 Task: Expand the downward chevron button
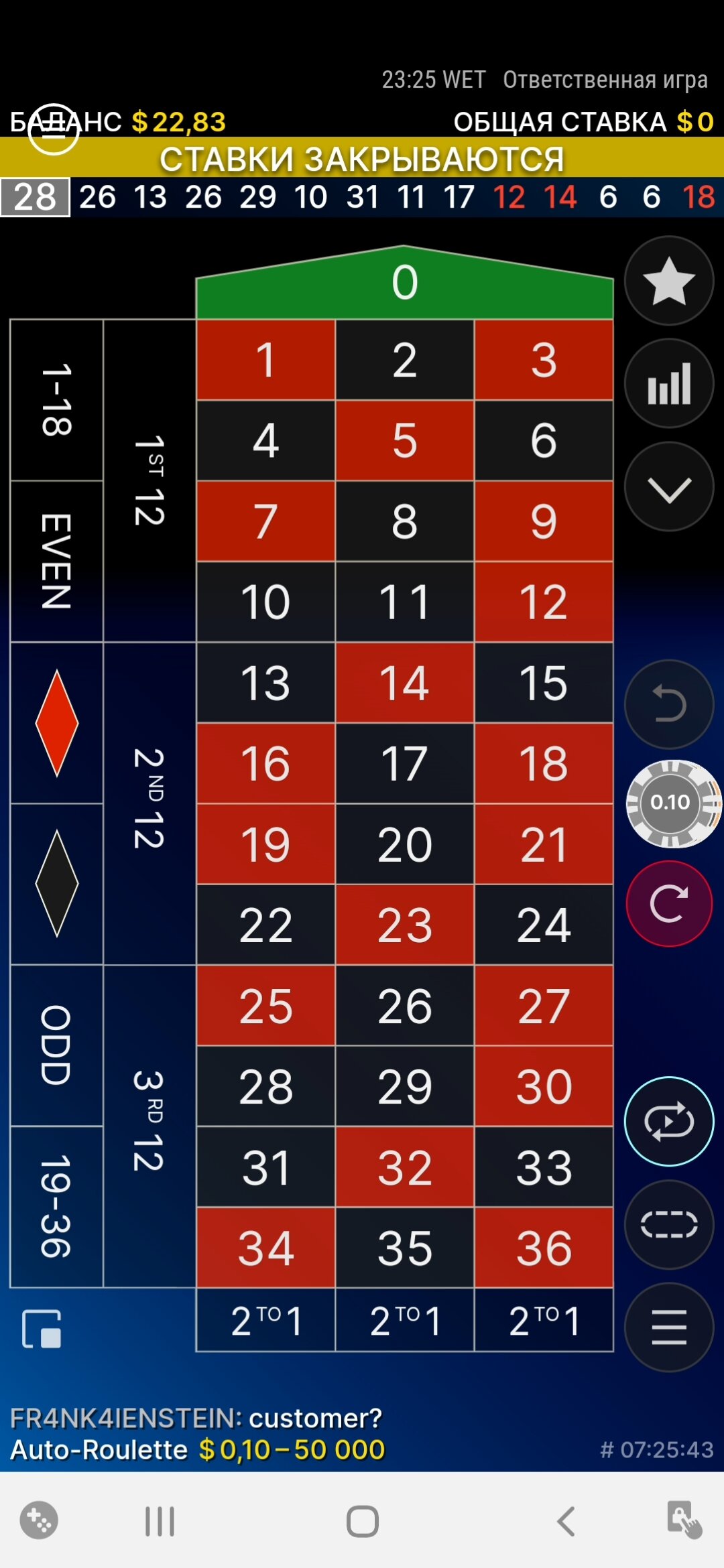[668, 487]
